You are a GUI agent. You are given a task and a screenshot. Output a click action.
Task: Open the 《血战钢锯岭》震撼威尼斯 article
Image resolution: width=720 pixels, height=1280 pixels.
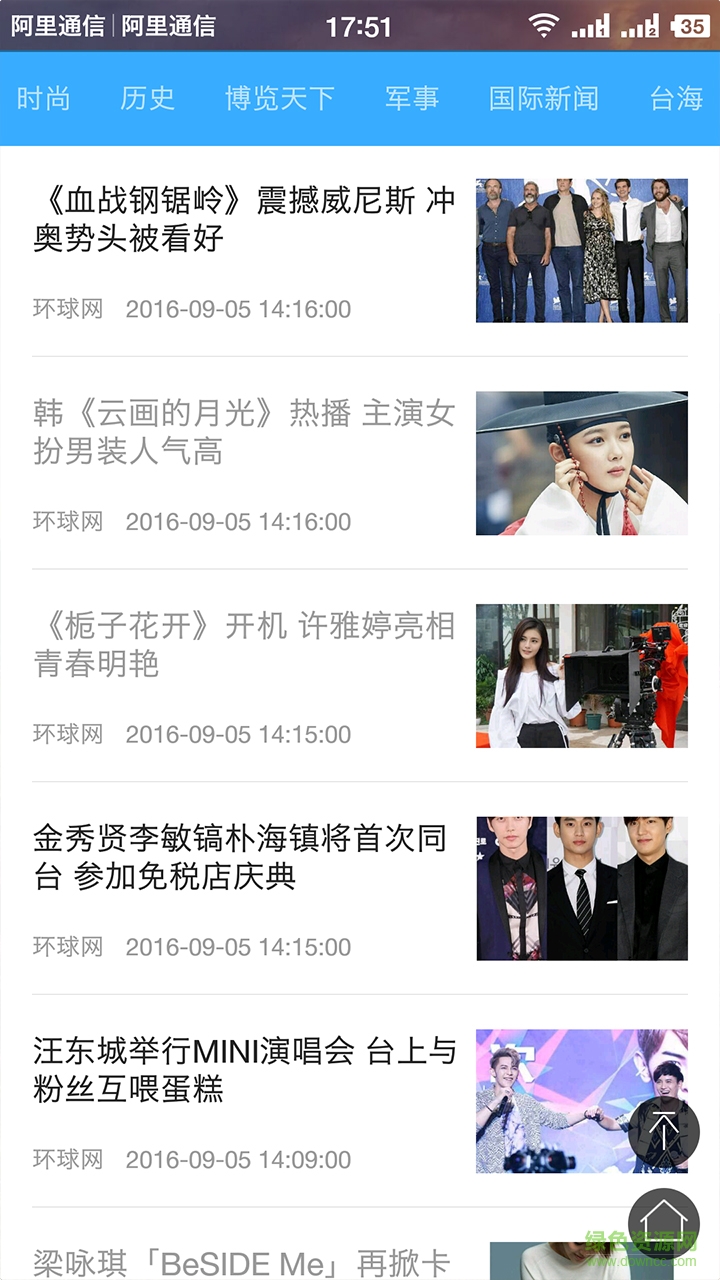244,220
